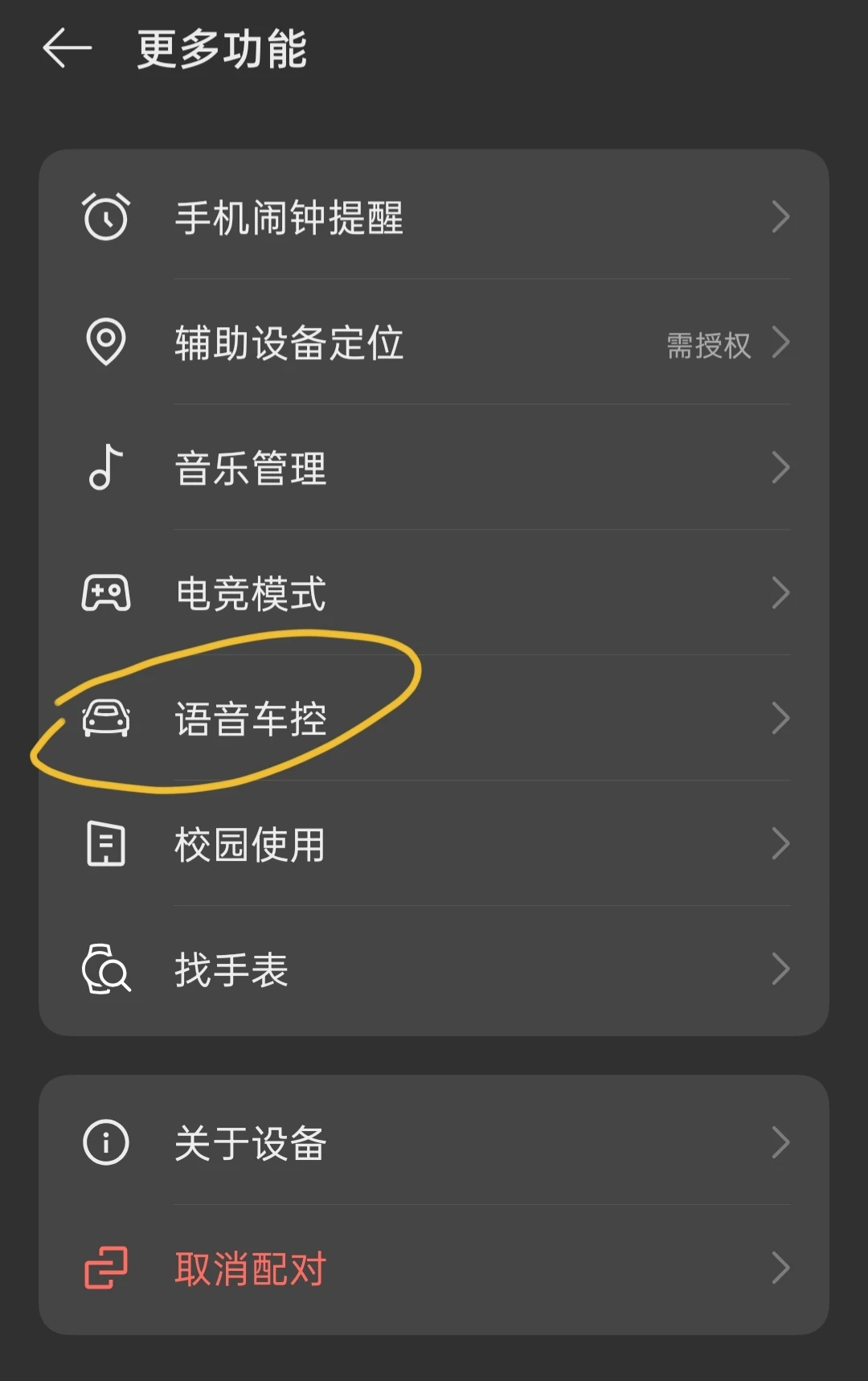Open 音乐管理
This screenshot has height=1381, width=868.
[434, 468]
